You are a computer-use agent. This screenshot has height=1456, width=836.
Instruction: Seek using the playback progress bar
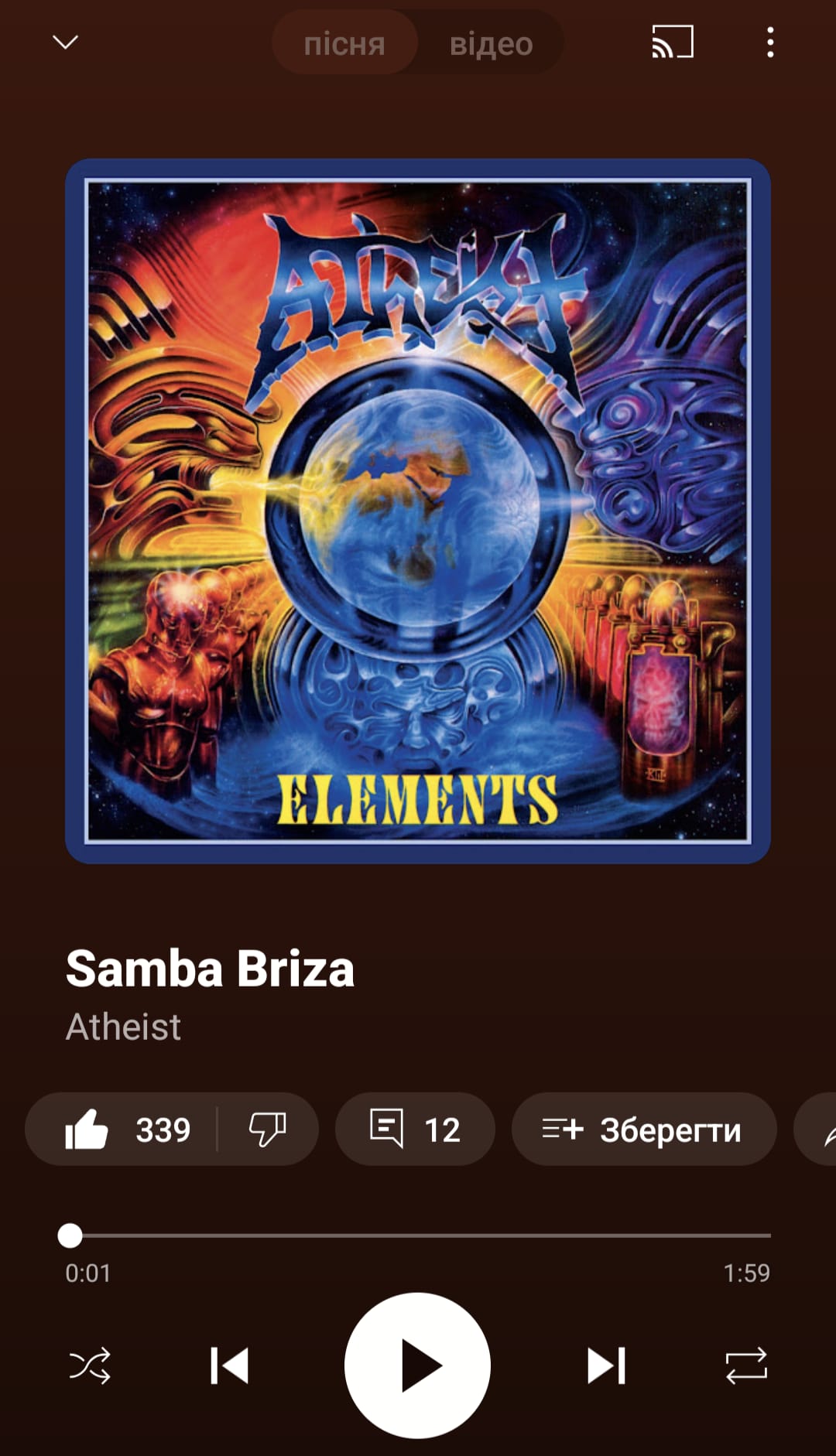click(418, 1236)
